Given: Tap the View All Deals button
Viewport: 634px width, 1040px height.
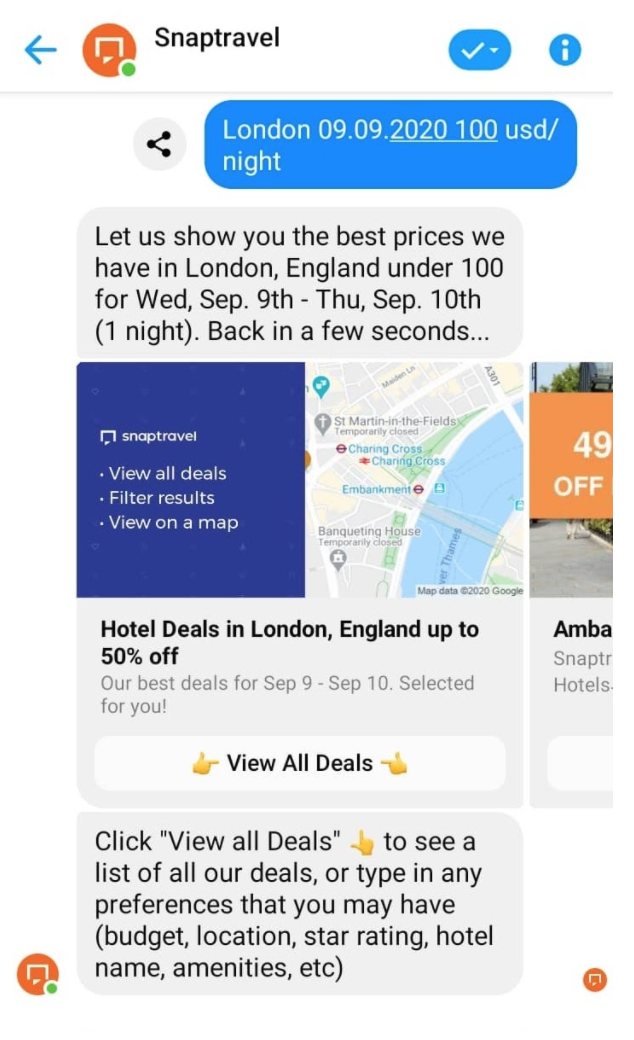Looking at the screenshot, I should [299, 764].
